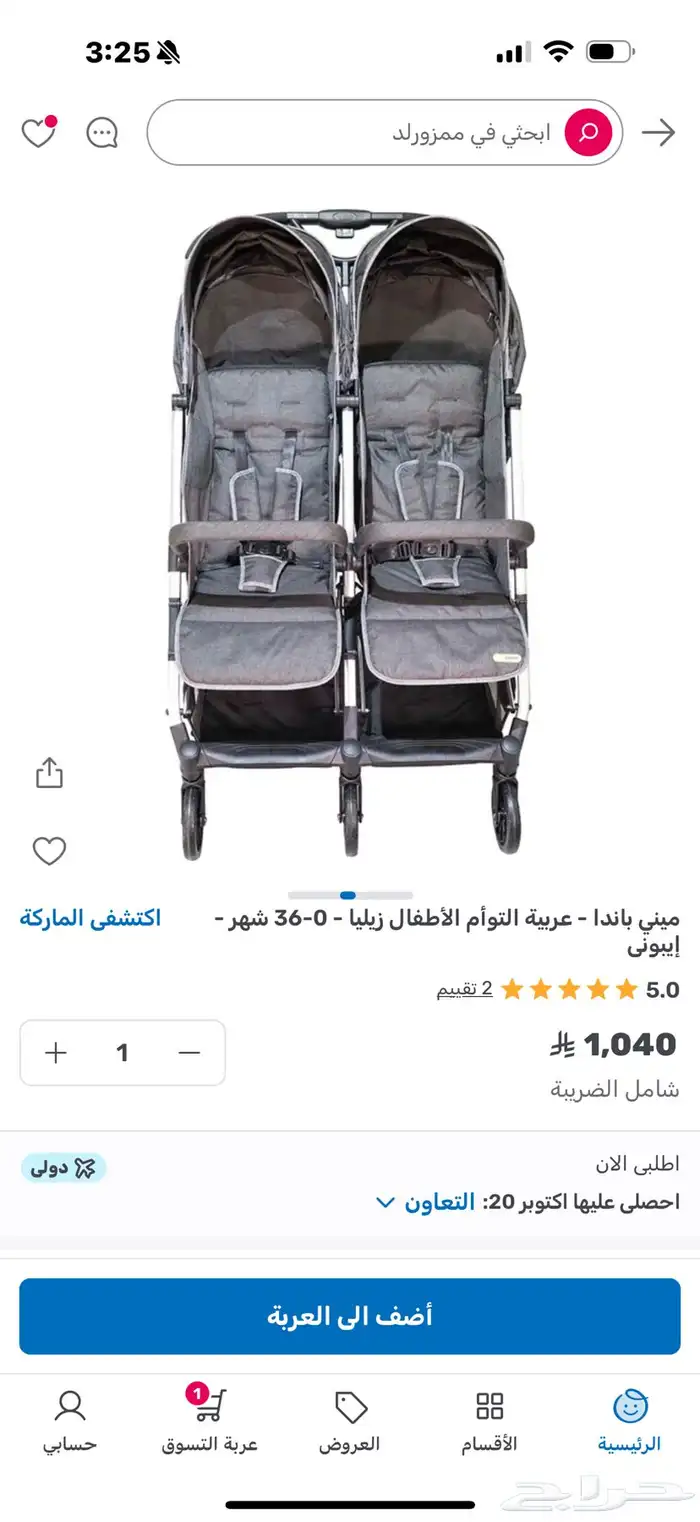Go to the حسابي account tab
Image resolution: width=700 pixels, height=1522 pixels.
pos(70,1422)
